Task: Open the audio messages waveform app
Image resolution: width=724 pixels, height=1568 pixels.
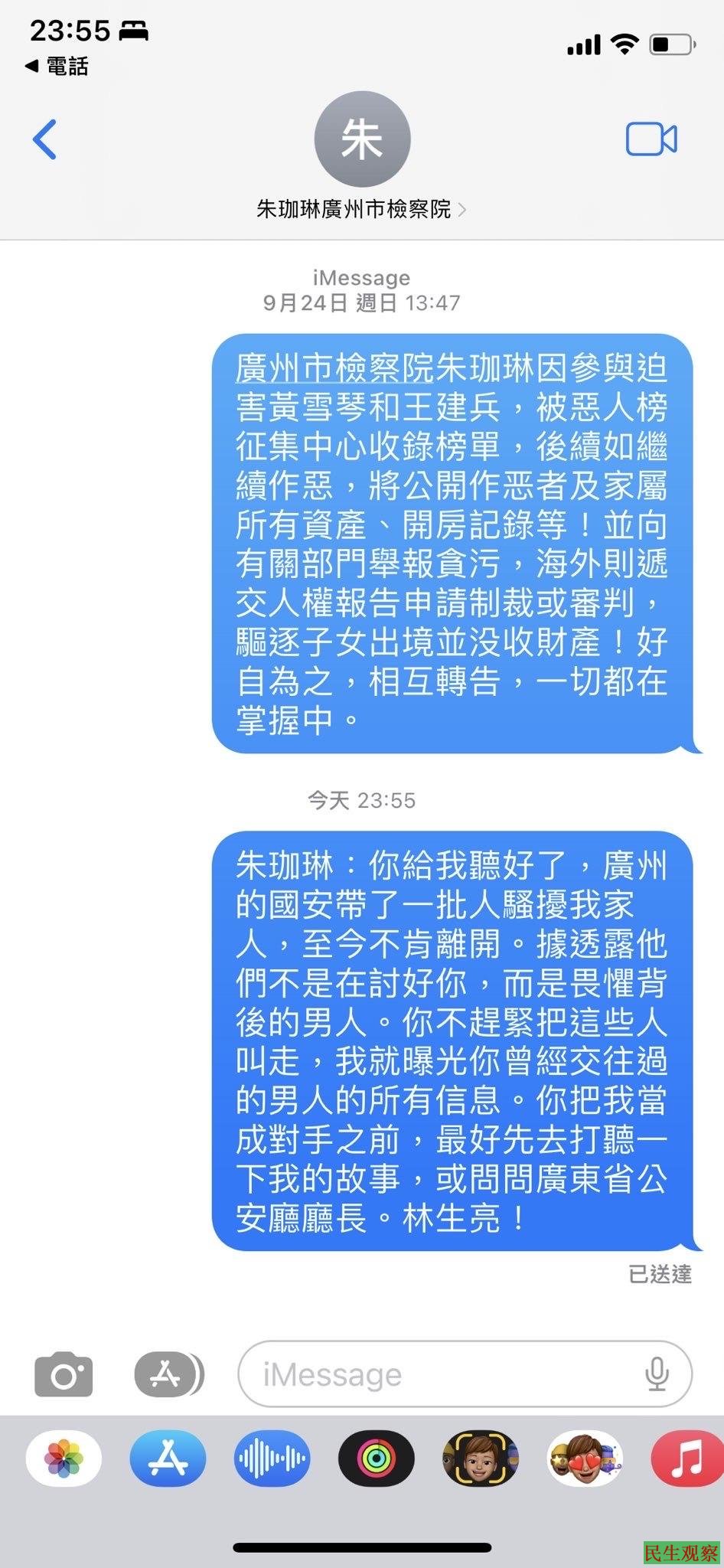Action: 272,1459
